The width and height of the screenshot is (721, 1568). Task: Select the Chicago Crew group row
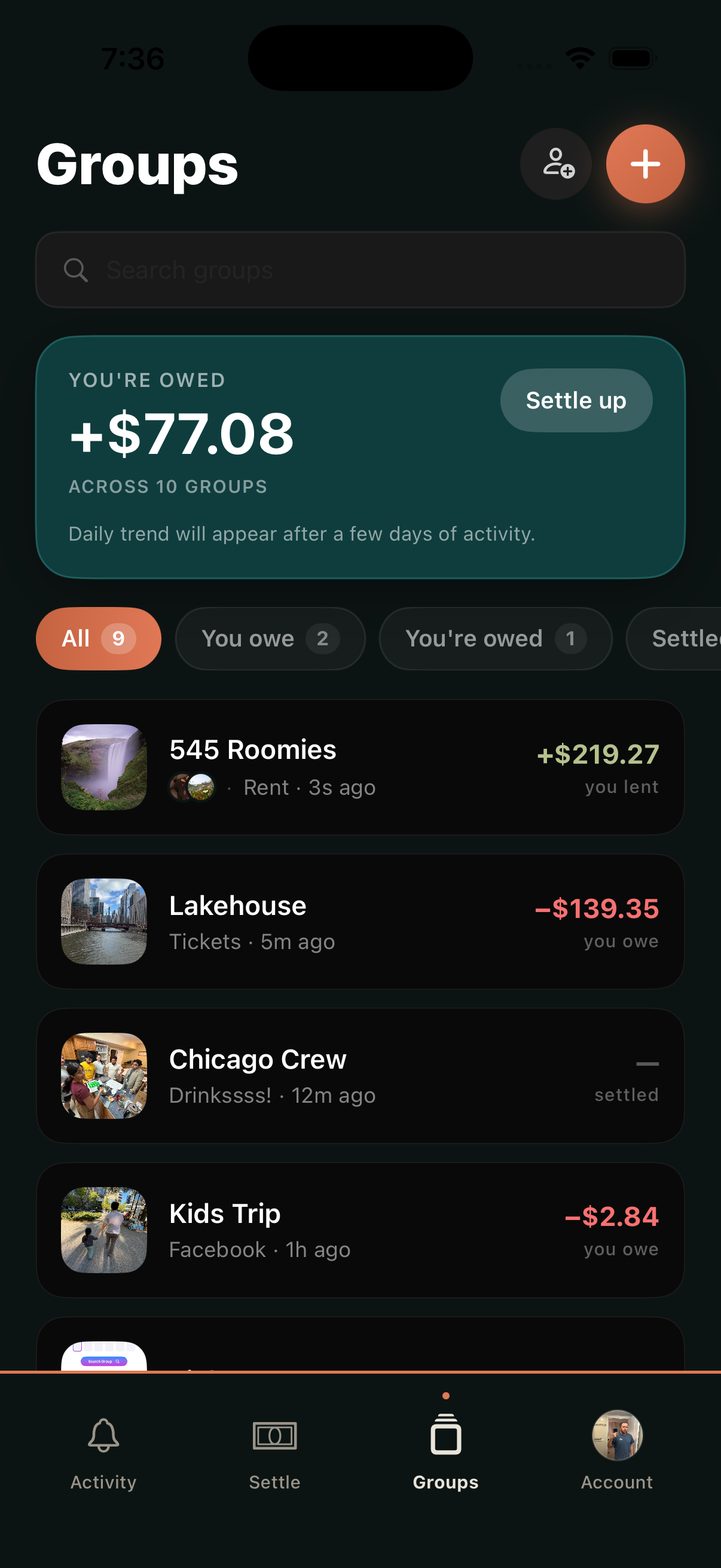tap(360, 1076)
